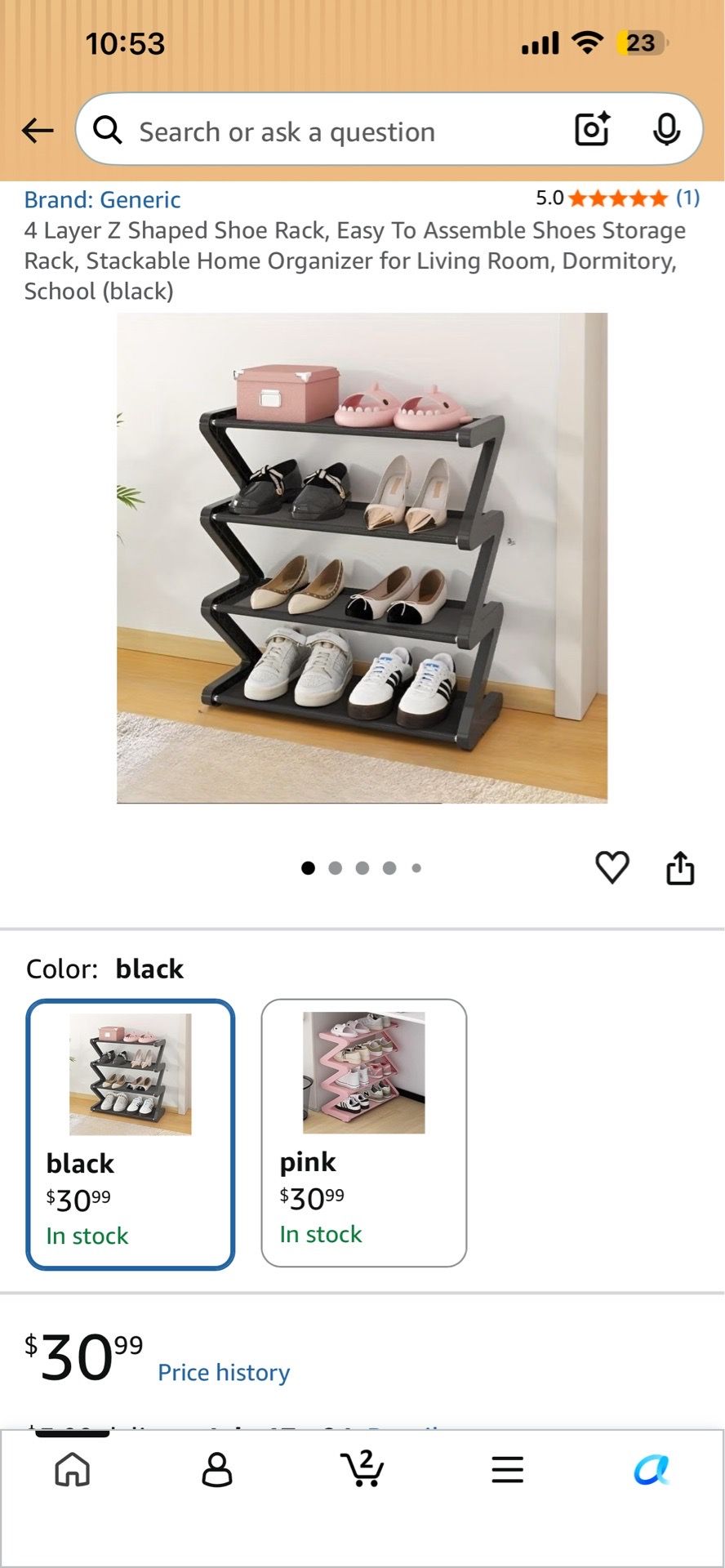Image resolution: width=725 pixels, height=1568 pixels.
Task: Add item to wish list with heart
Action: pos(612,867)
